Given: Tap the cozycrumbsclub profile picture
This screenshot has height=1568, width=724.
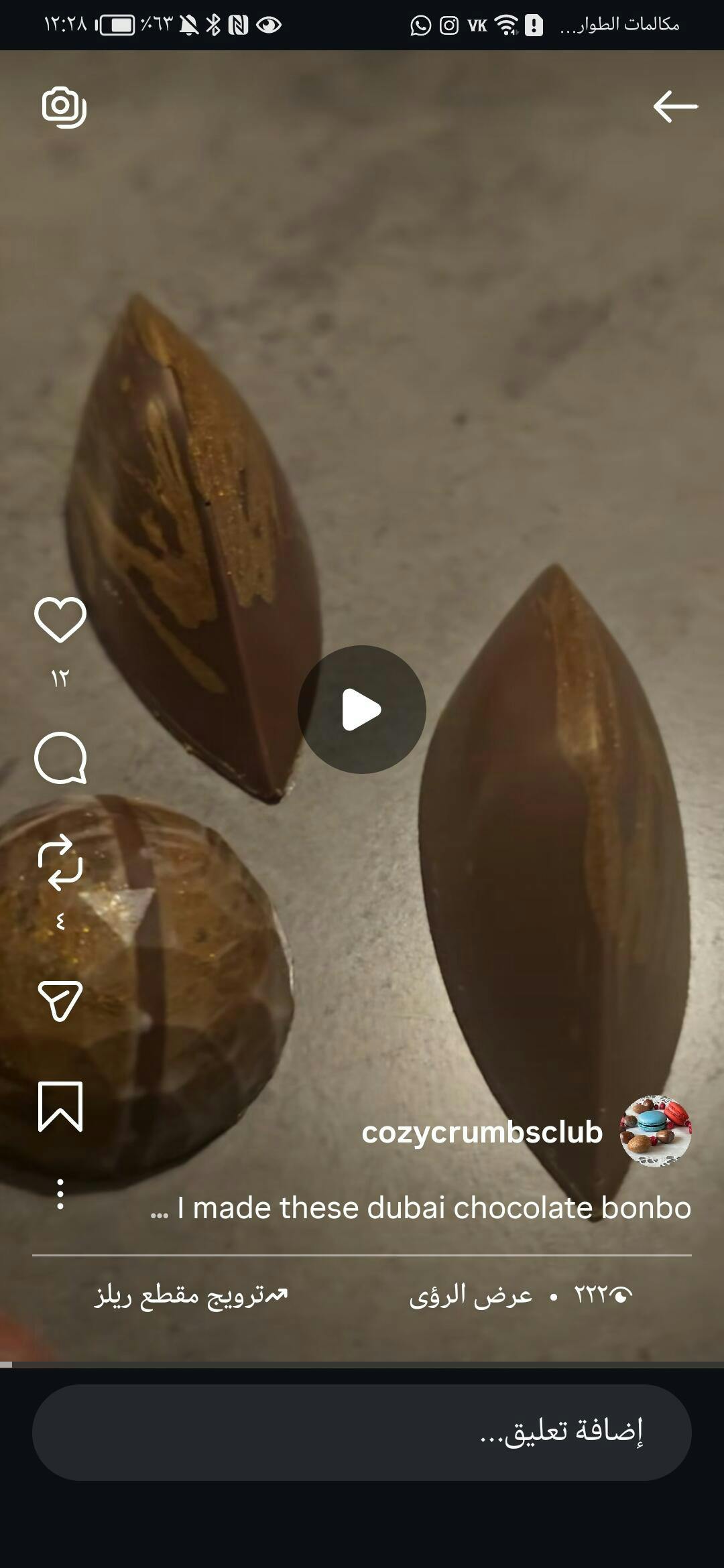Looking at the screenshot, I should pos(655,1131).
